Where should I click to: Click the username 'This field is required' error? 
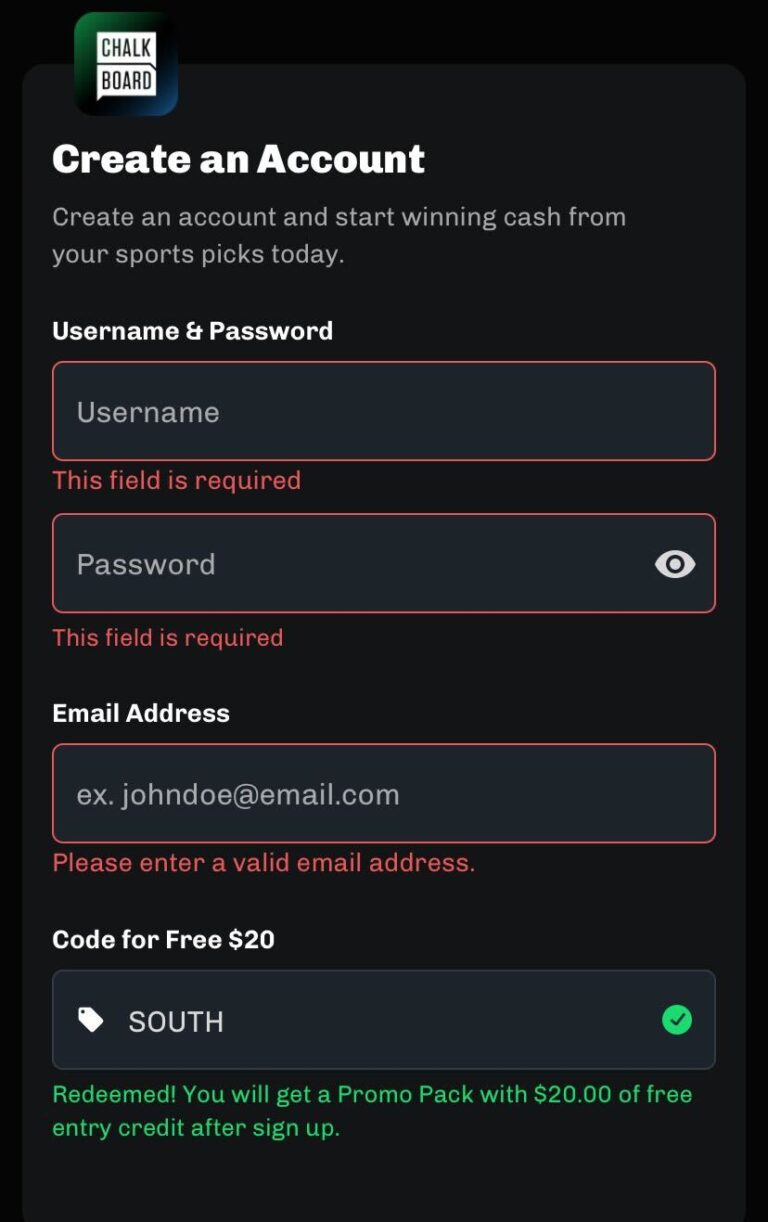tap(176, 481)
